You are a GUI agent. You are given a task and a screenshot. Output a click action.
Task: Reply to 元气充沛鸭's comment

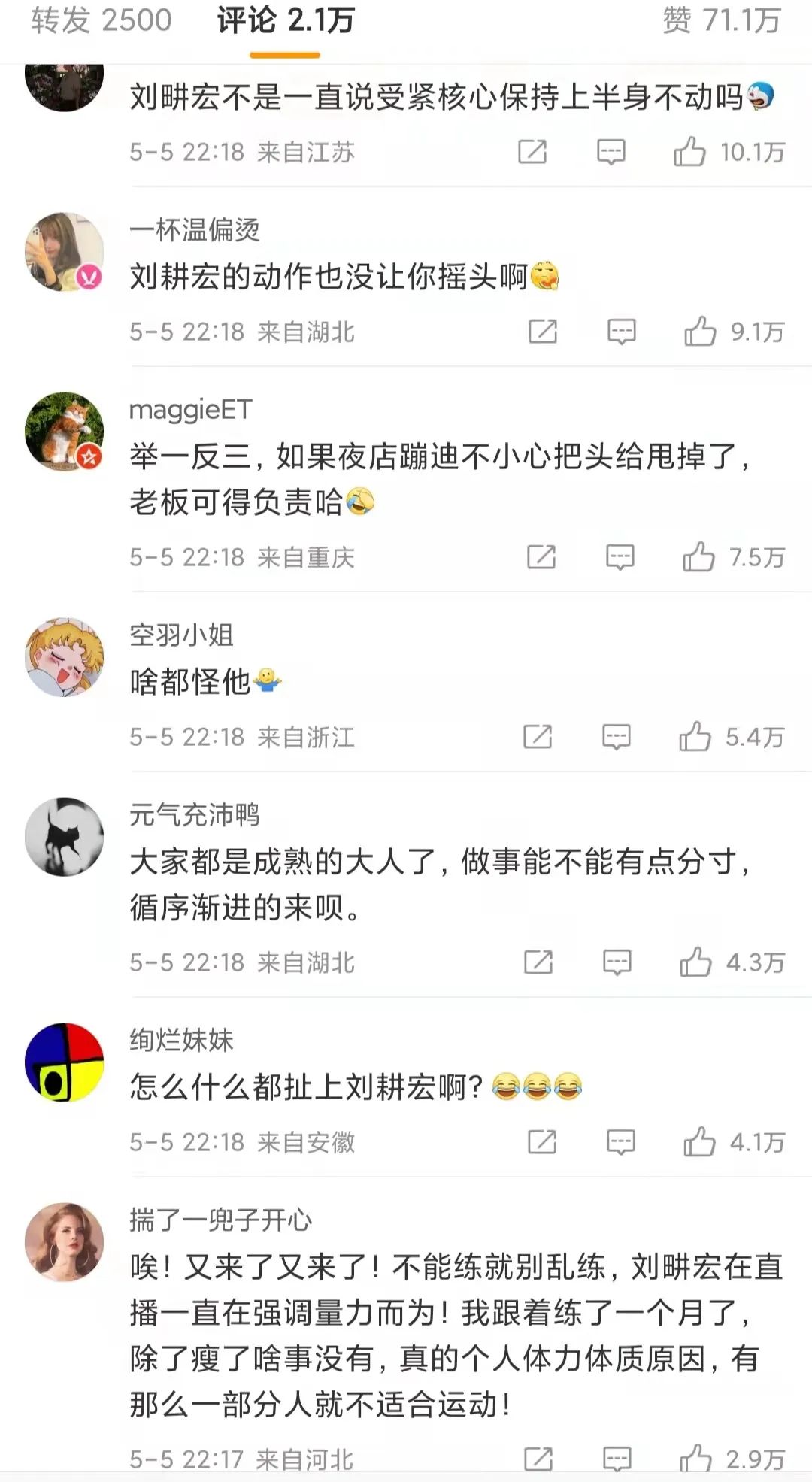click(617, 962)
